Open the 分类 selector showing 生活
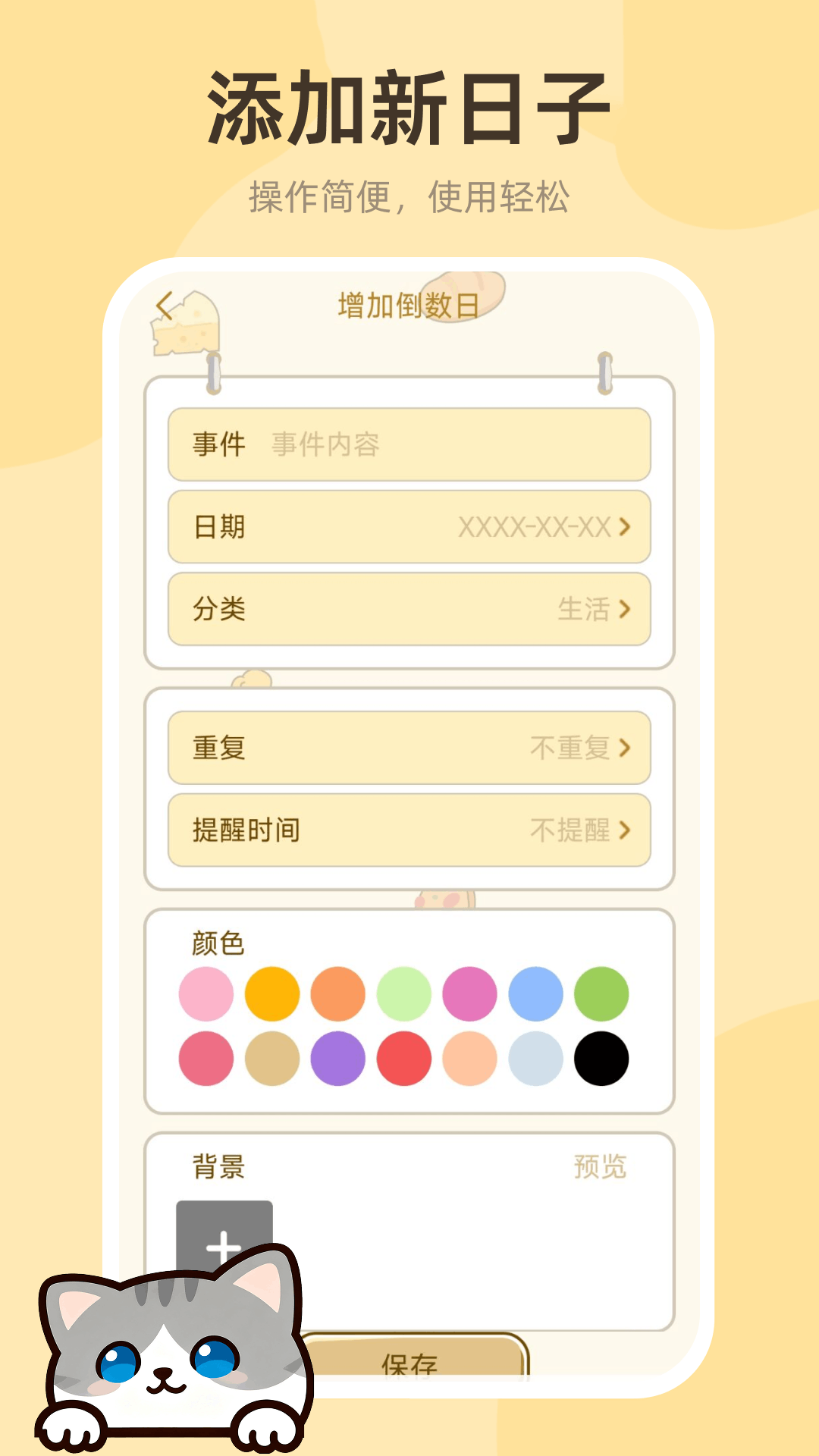 click(x=409, y=607)
